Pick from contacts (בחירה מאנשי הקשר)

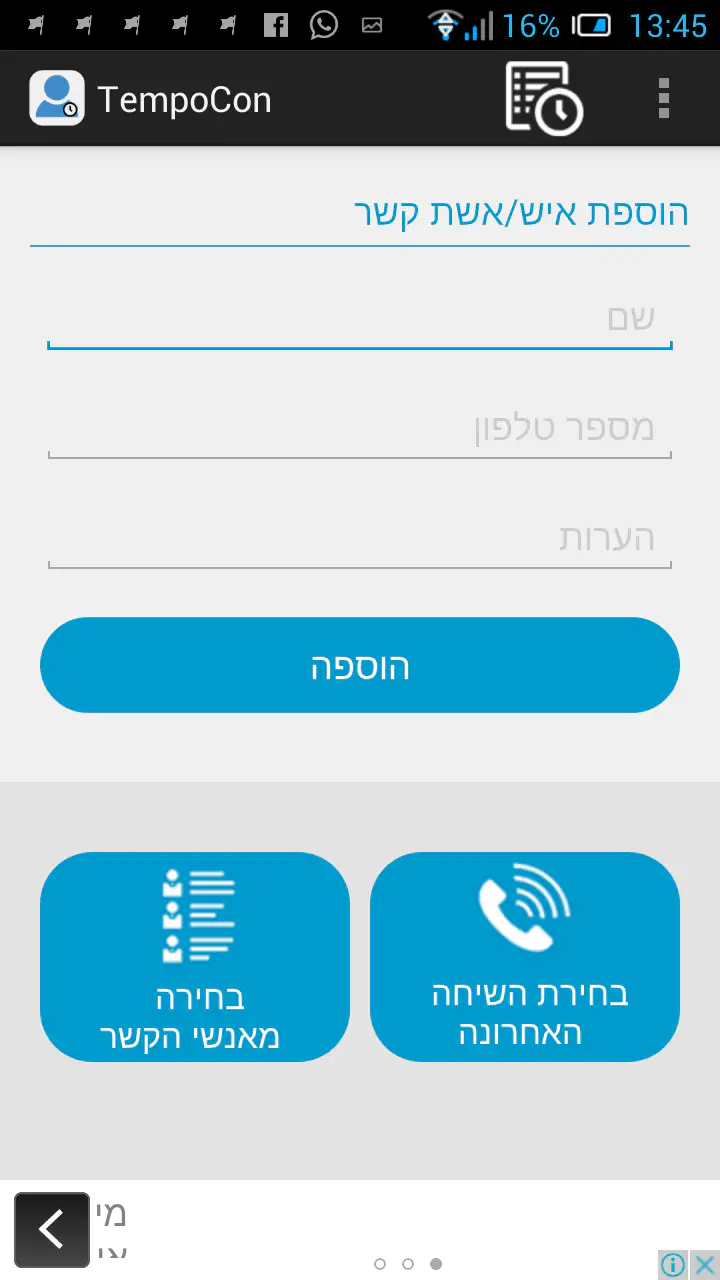[x=195, y=957]
